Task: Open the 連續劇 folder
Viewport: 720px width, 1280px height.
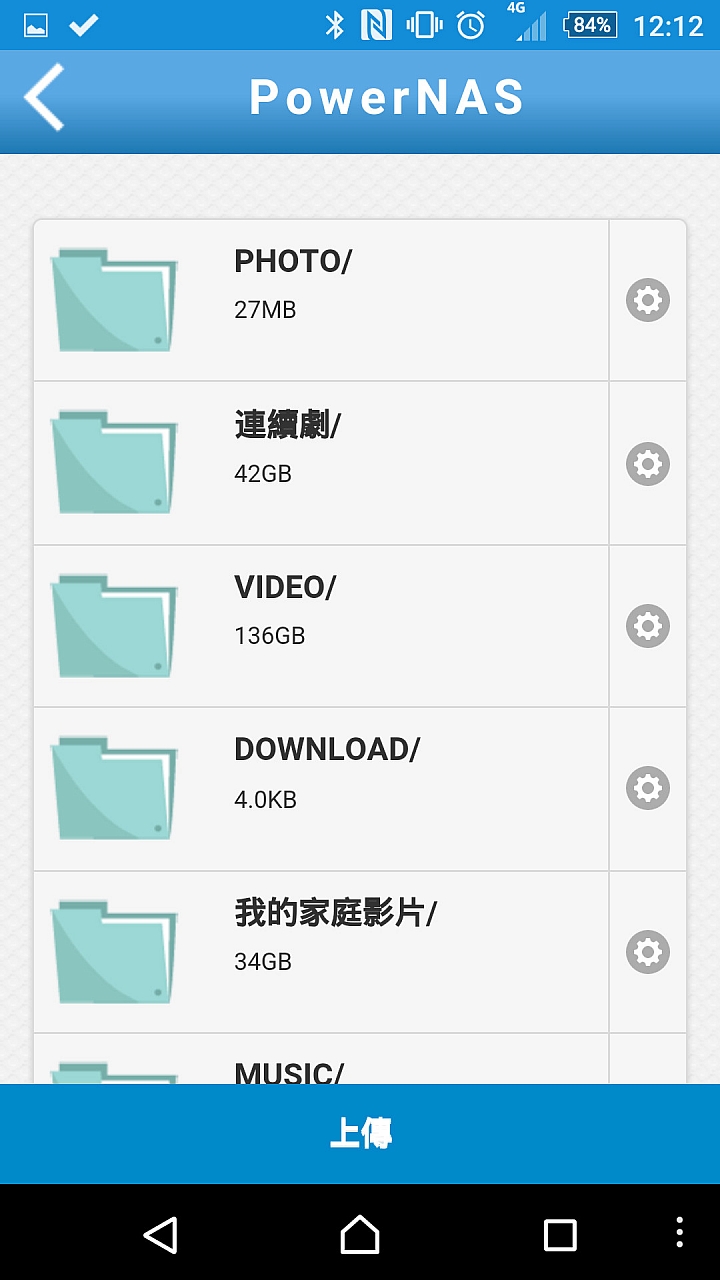Action: pyautogui.click(x=321, y=463)
